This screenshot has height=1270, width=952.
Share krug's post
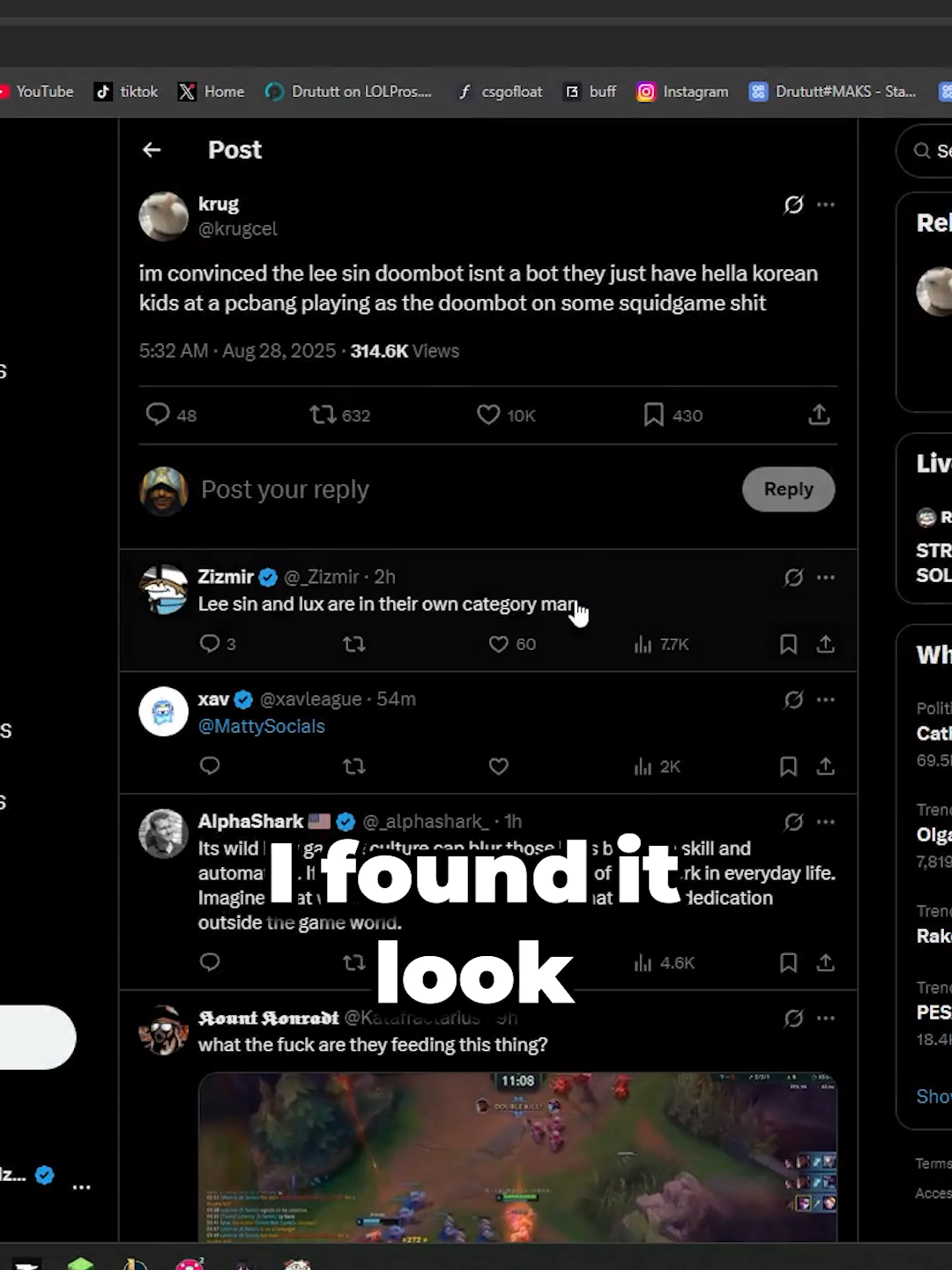pos(819,415)
